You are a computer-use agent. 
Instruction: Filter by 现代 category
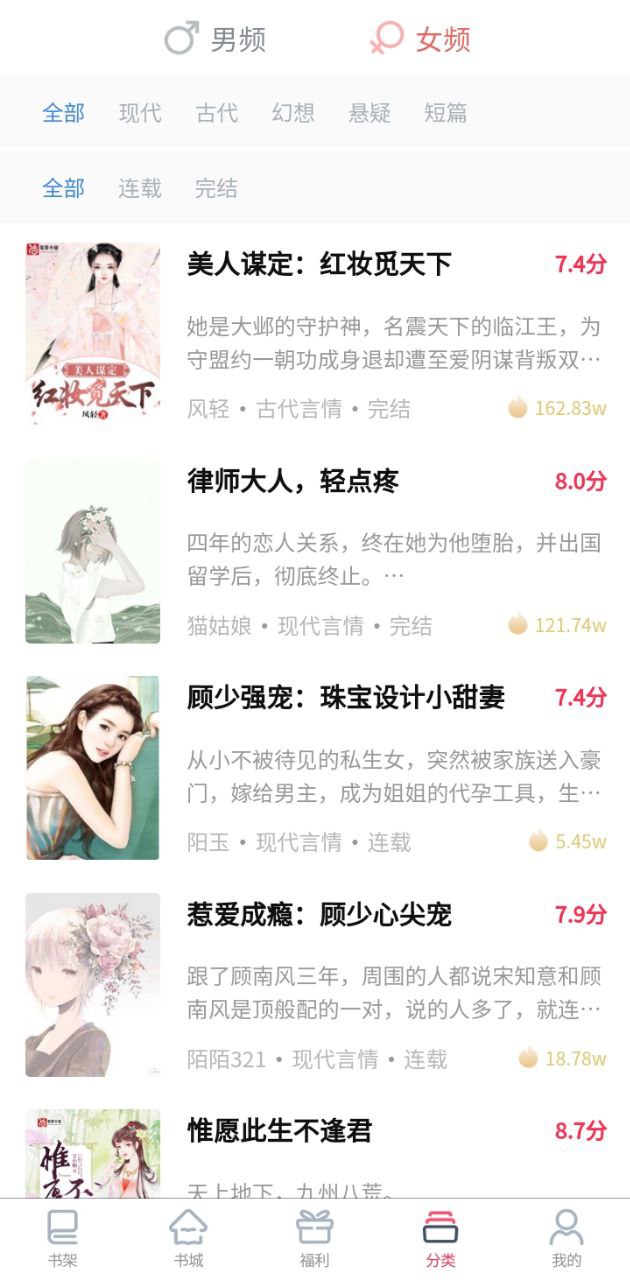click(140, 113)
